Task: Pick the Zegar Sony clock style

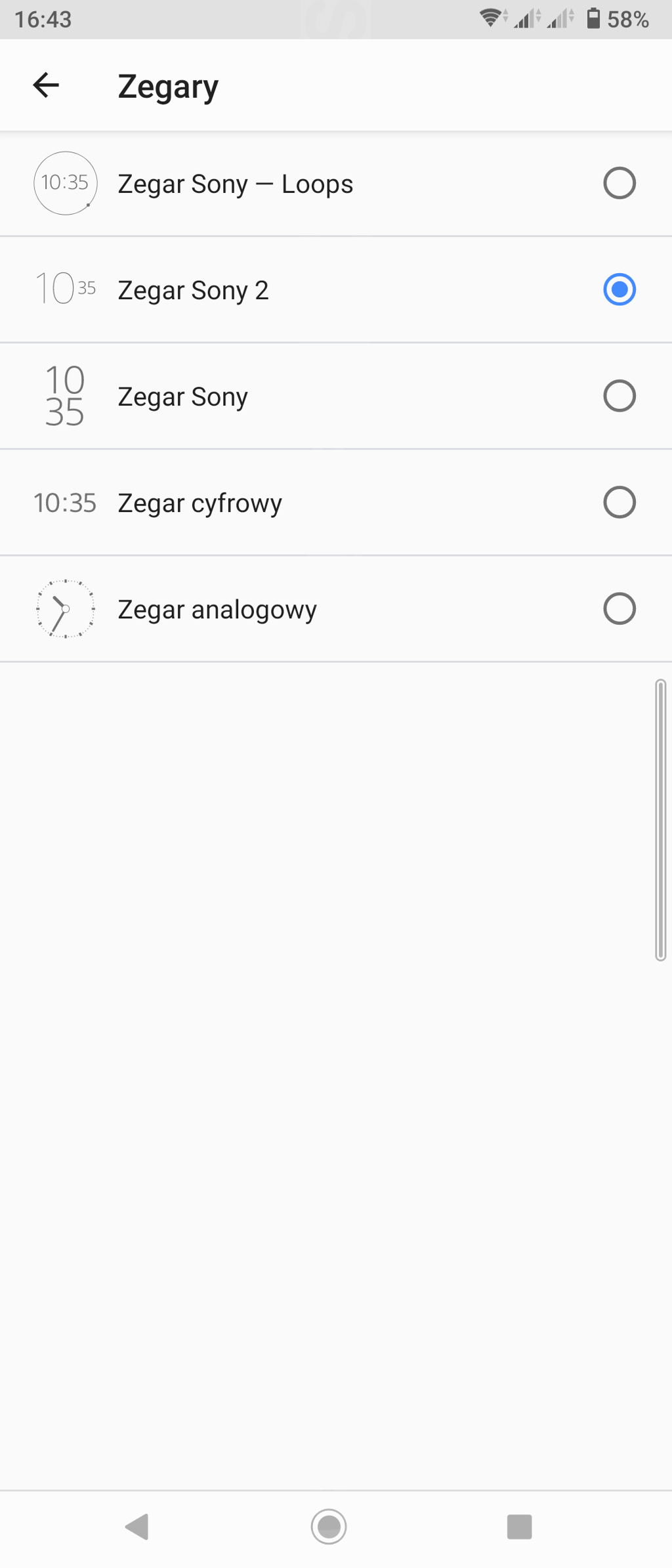Action: (619, 396)
